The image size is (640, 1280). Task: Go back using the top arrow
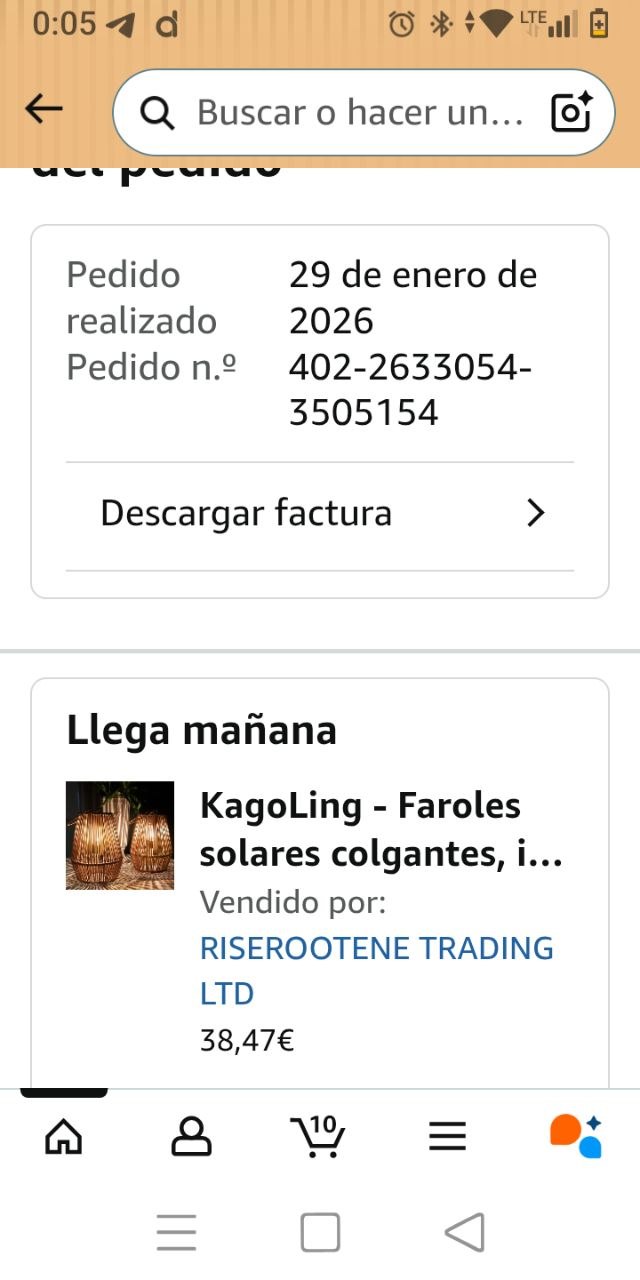[x=44, y=110]
